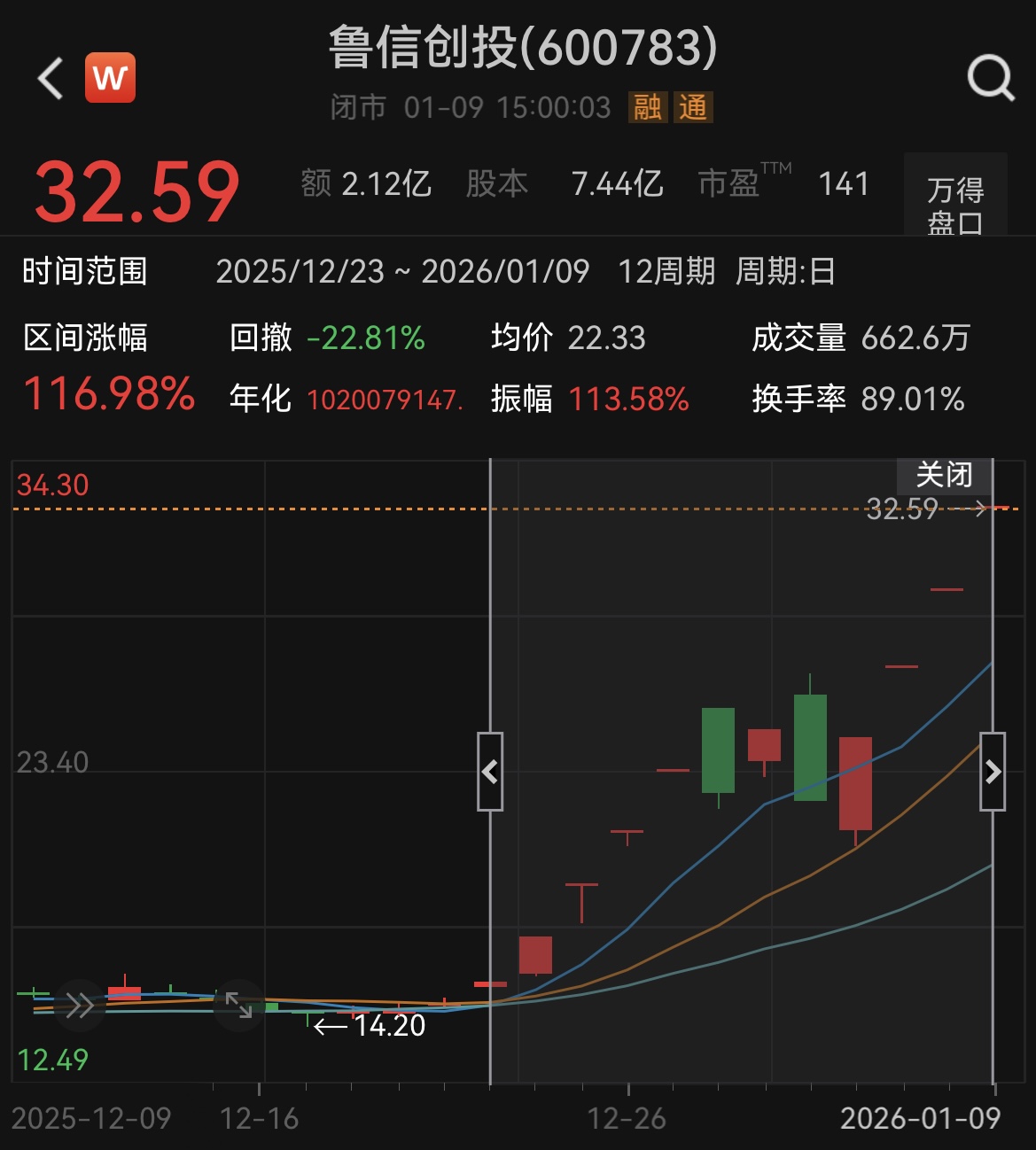Tap the right range handle arrow
The height and width of the screenshot is (1150, 1036).
(x=993, y=772)
